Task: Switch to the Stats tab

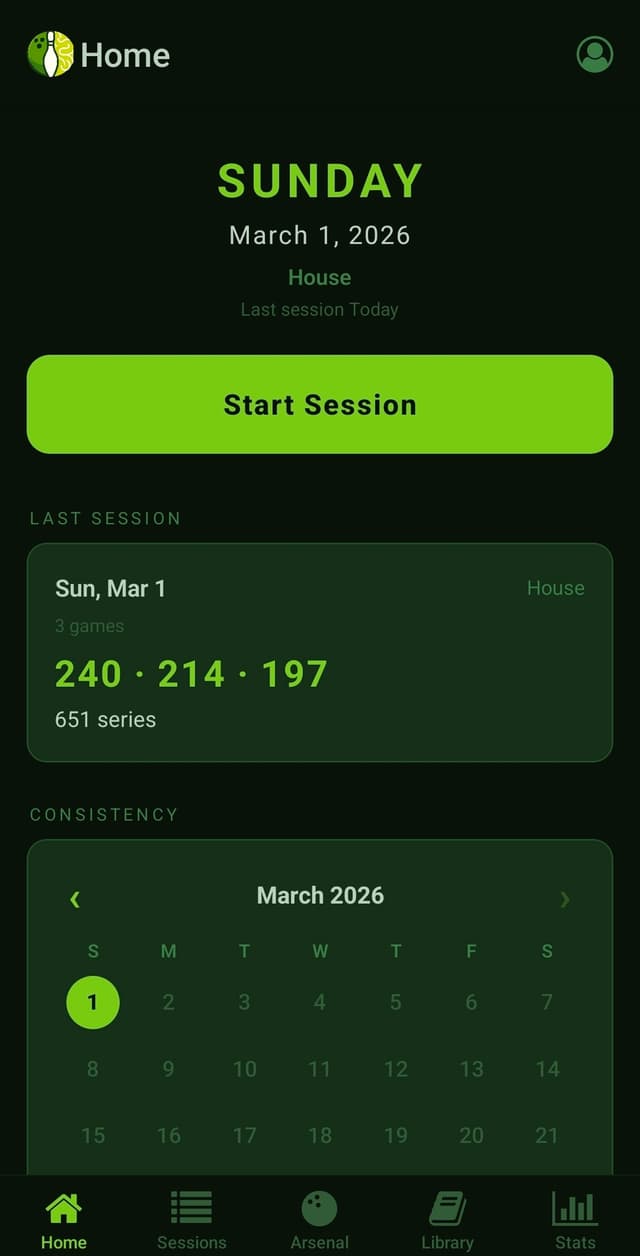Action: click(575, 1220)
